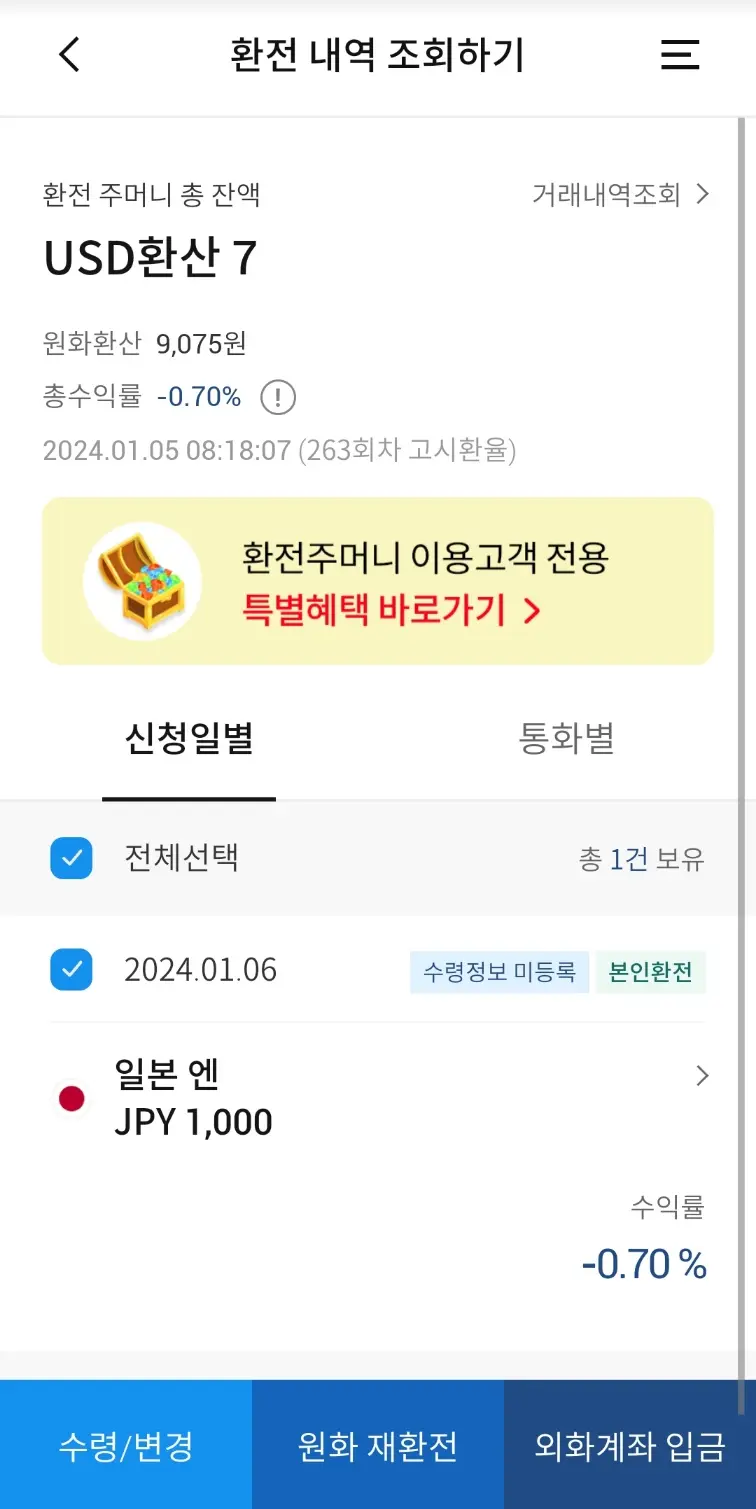Tap the back arrow at top left
This screenshot has width=756, height=1509.
pos(68,55)
